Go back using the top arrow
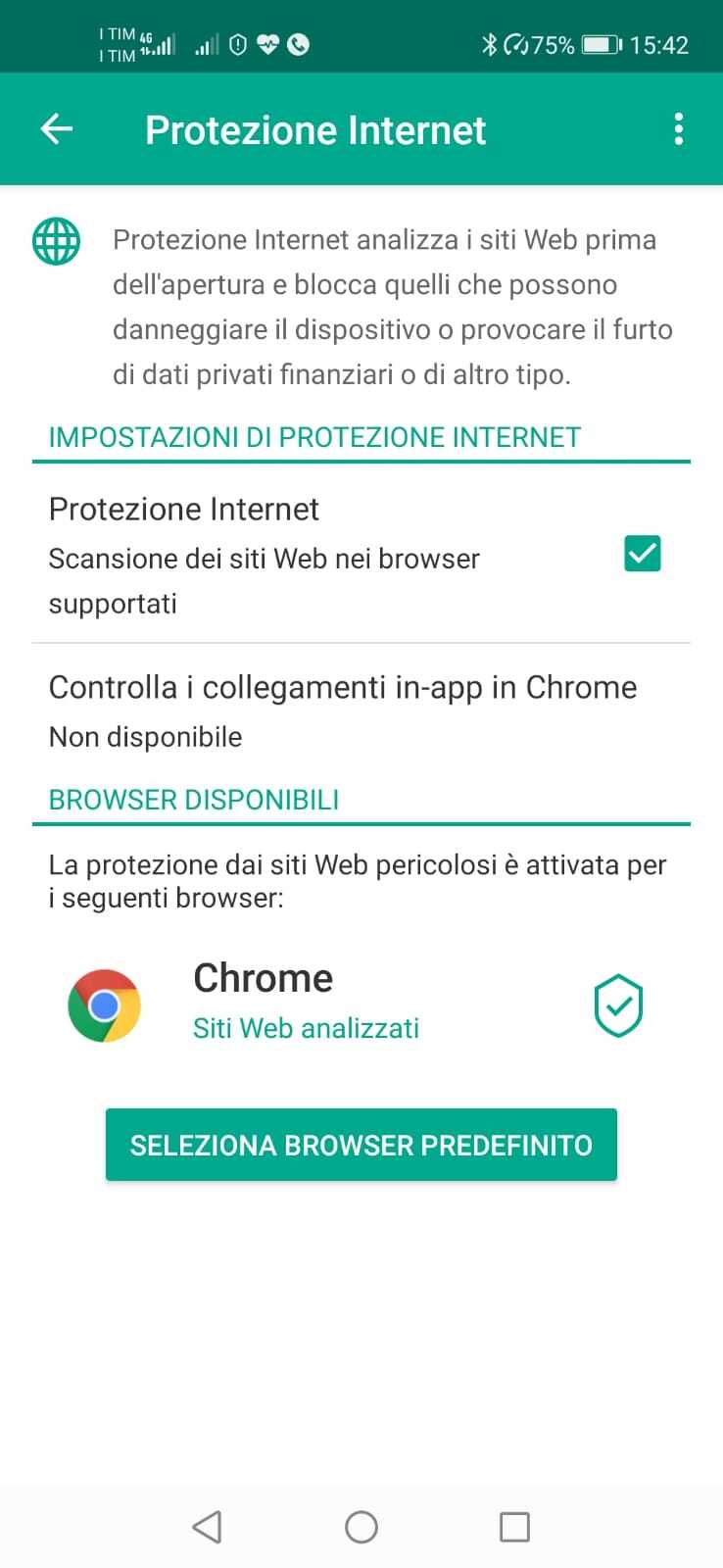 (x=57, y=129)
